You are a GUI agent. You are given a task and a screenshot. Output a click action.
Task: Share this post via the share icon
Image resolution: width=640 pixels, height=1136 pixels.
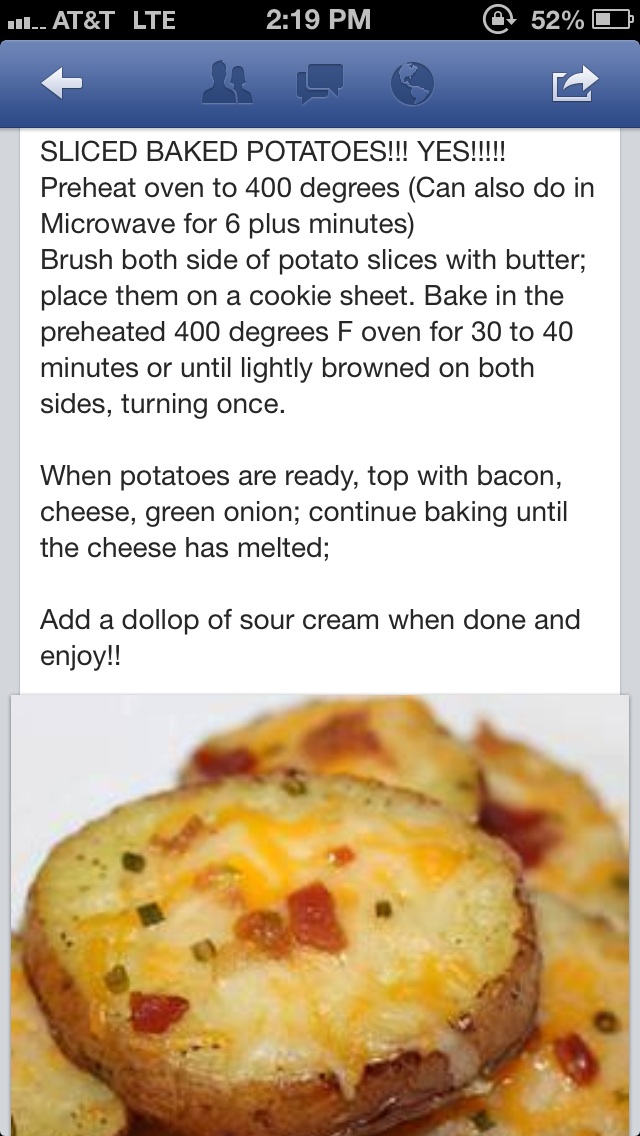tap(575, 84)
